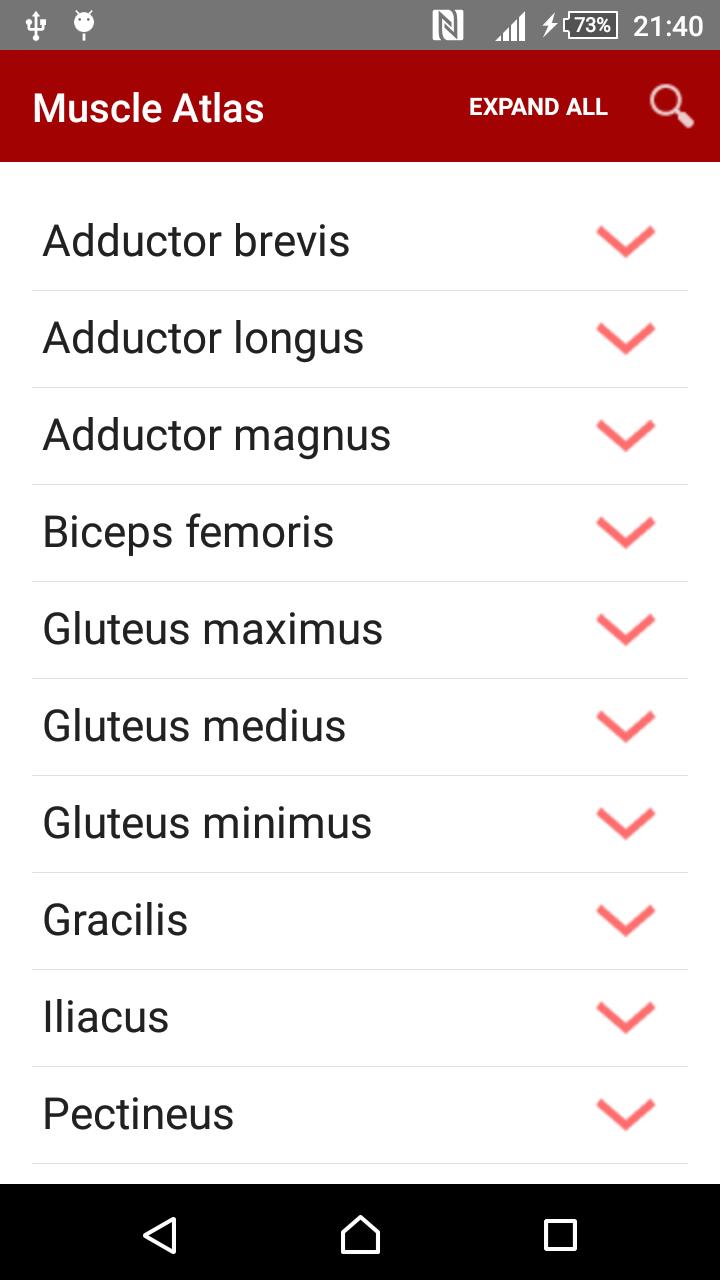720x1280 pixels.
Task: Tap the NFC status bar icon
Action: pyautogui.click(x=447, y=25)
